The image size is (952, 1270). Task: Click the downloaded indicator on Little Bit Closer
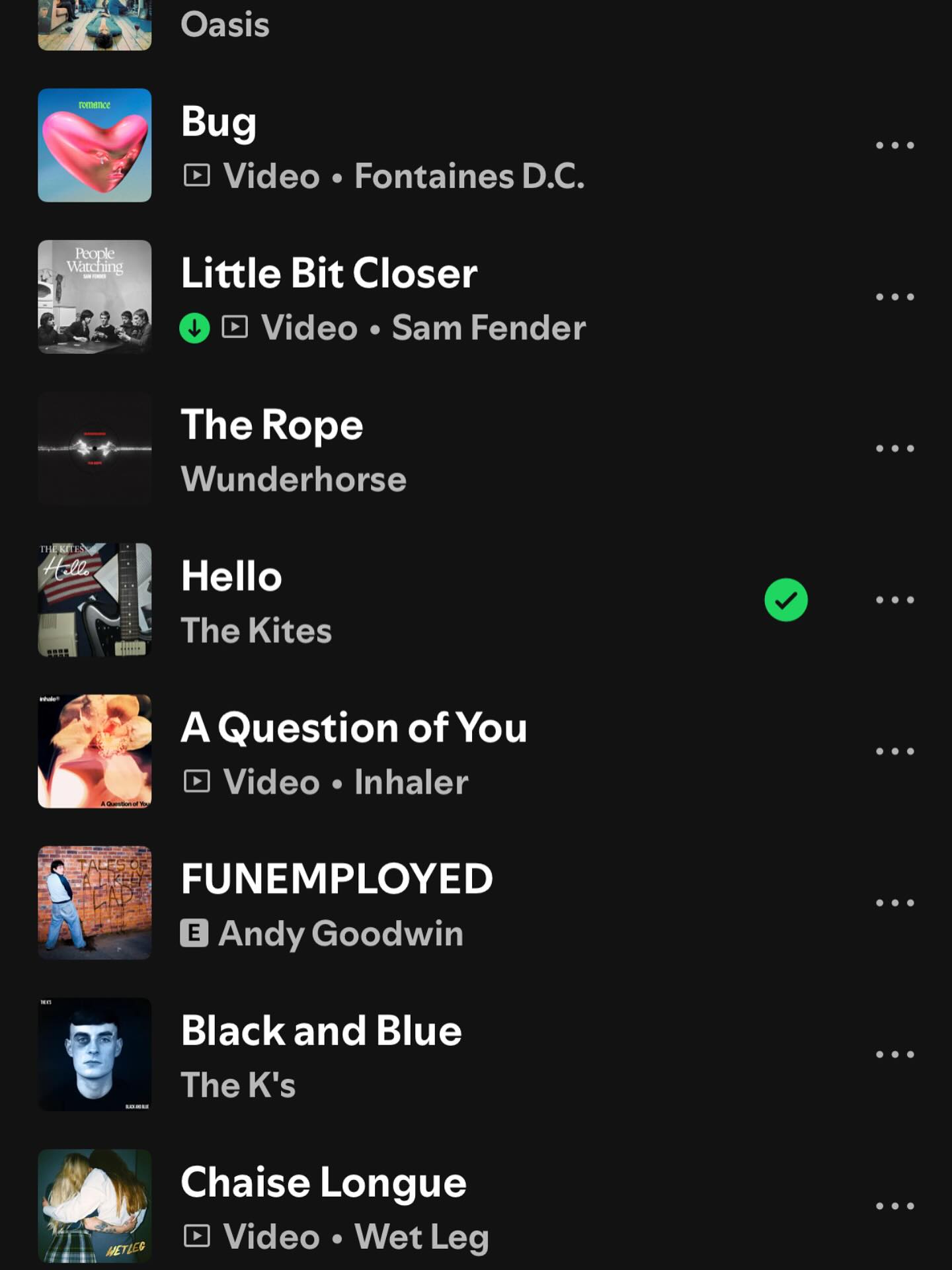pyautogui.click(x=194, y=326)
